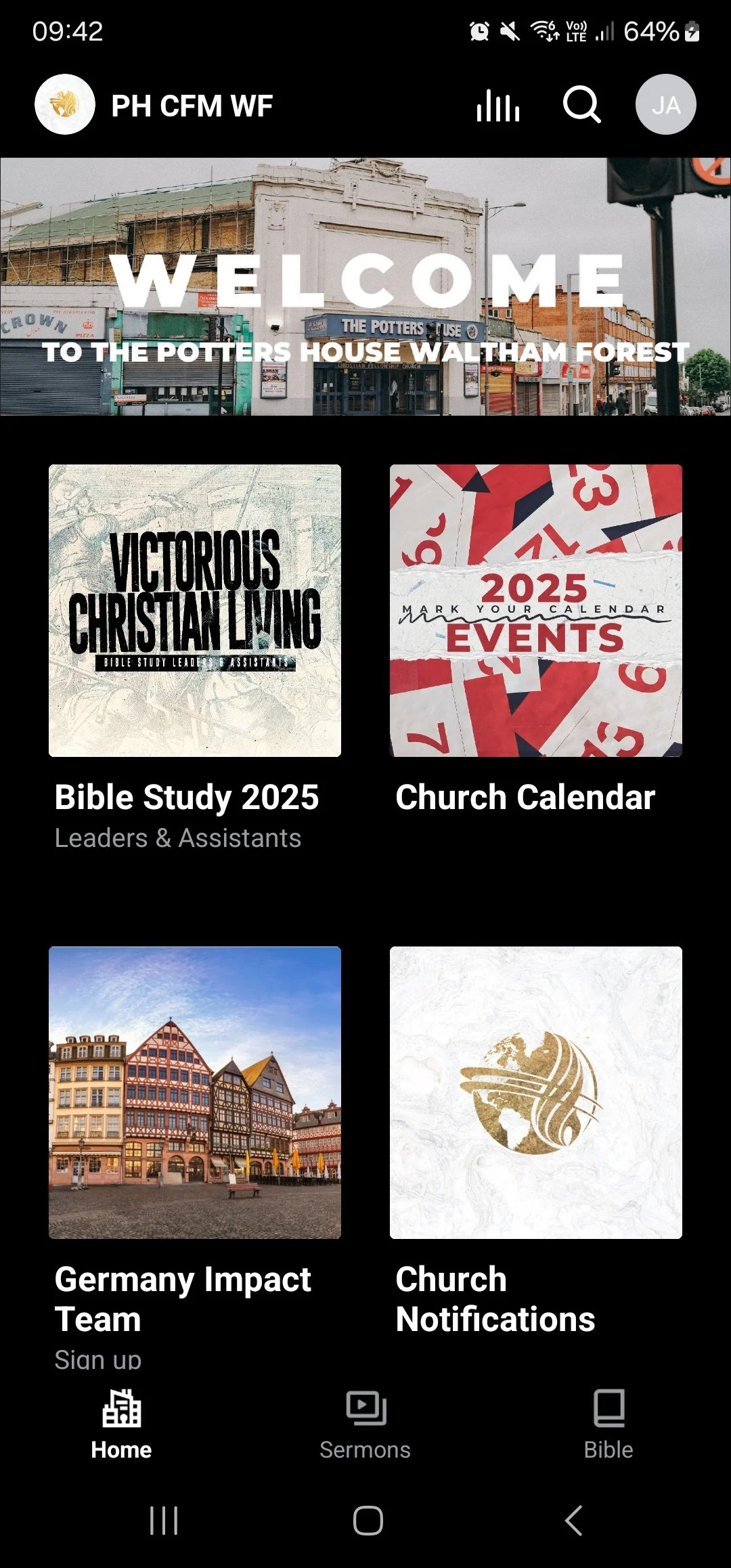Tap the PH CFM WF logo

point(65,104)
